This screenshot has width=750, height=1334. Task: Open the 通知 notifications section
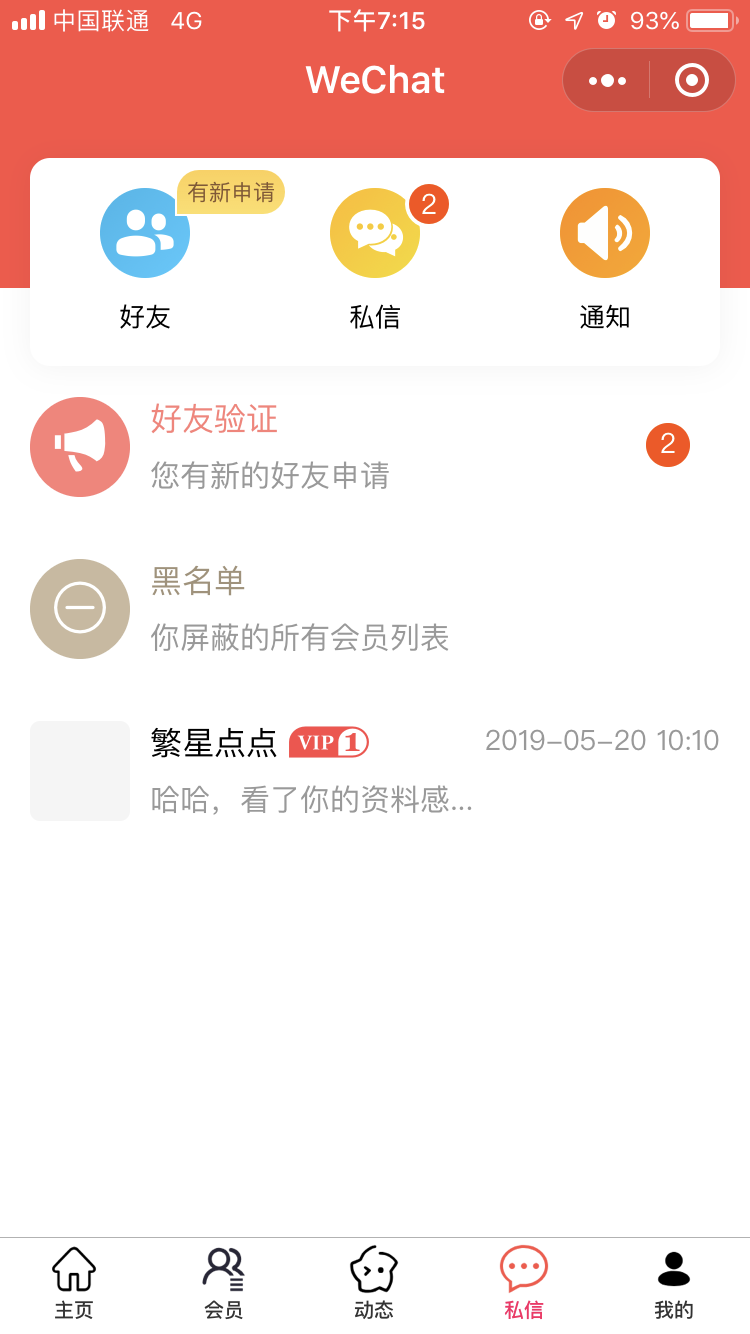tap(605, 259)
